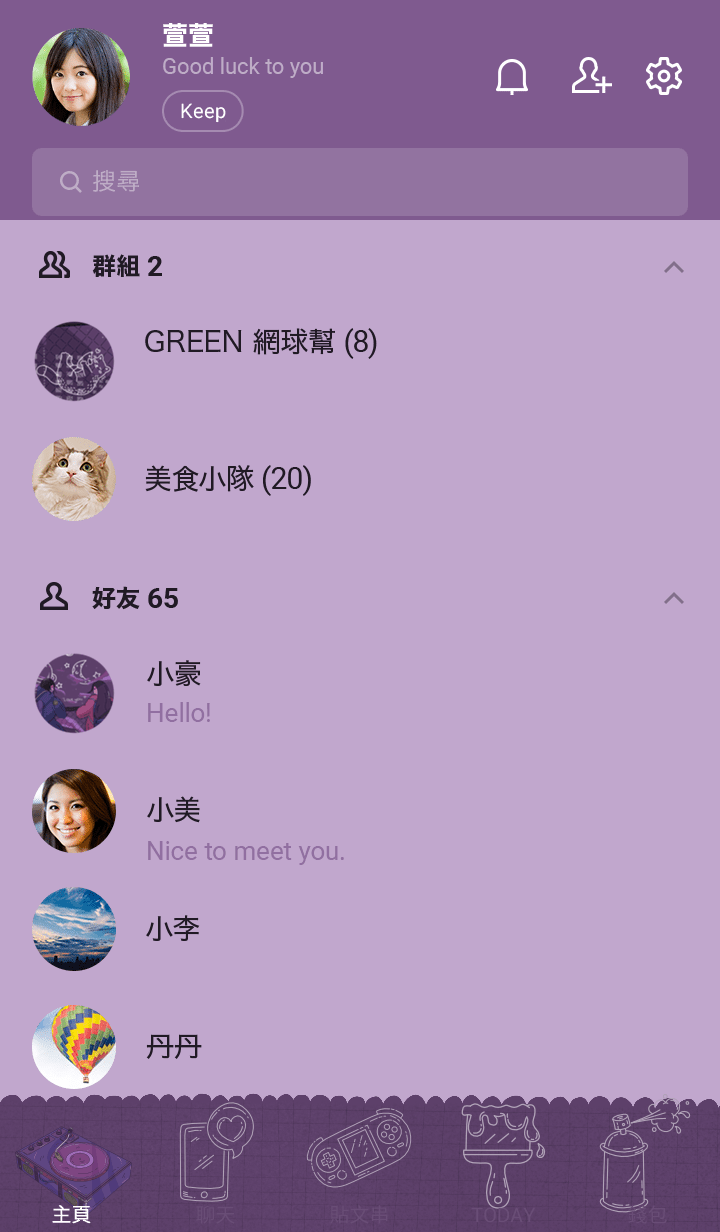
Task: Go to the 貼文串 tab
Action: [x=359, y=1168]
